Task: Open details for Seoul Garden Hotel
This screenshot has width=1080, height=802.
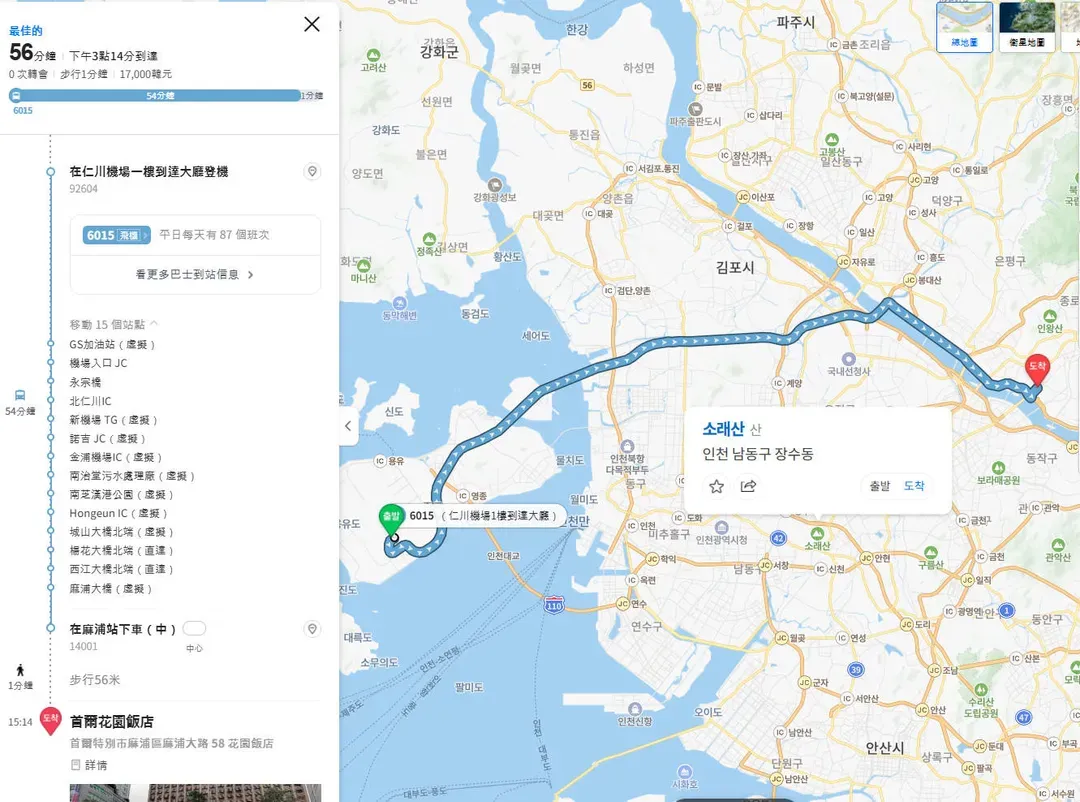Action: click(x=90, y=765)
